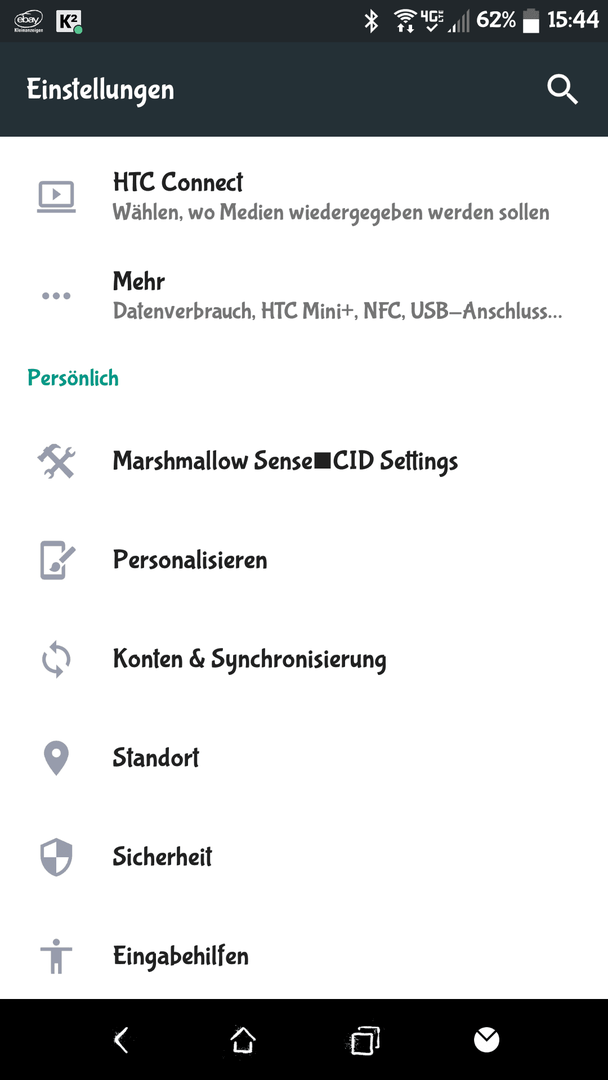Open Eingabehilfen settings
The width and height of the screenshot is (608, 1080).
coord(304,957)
